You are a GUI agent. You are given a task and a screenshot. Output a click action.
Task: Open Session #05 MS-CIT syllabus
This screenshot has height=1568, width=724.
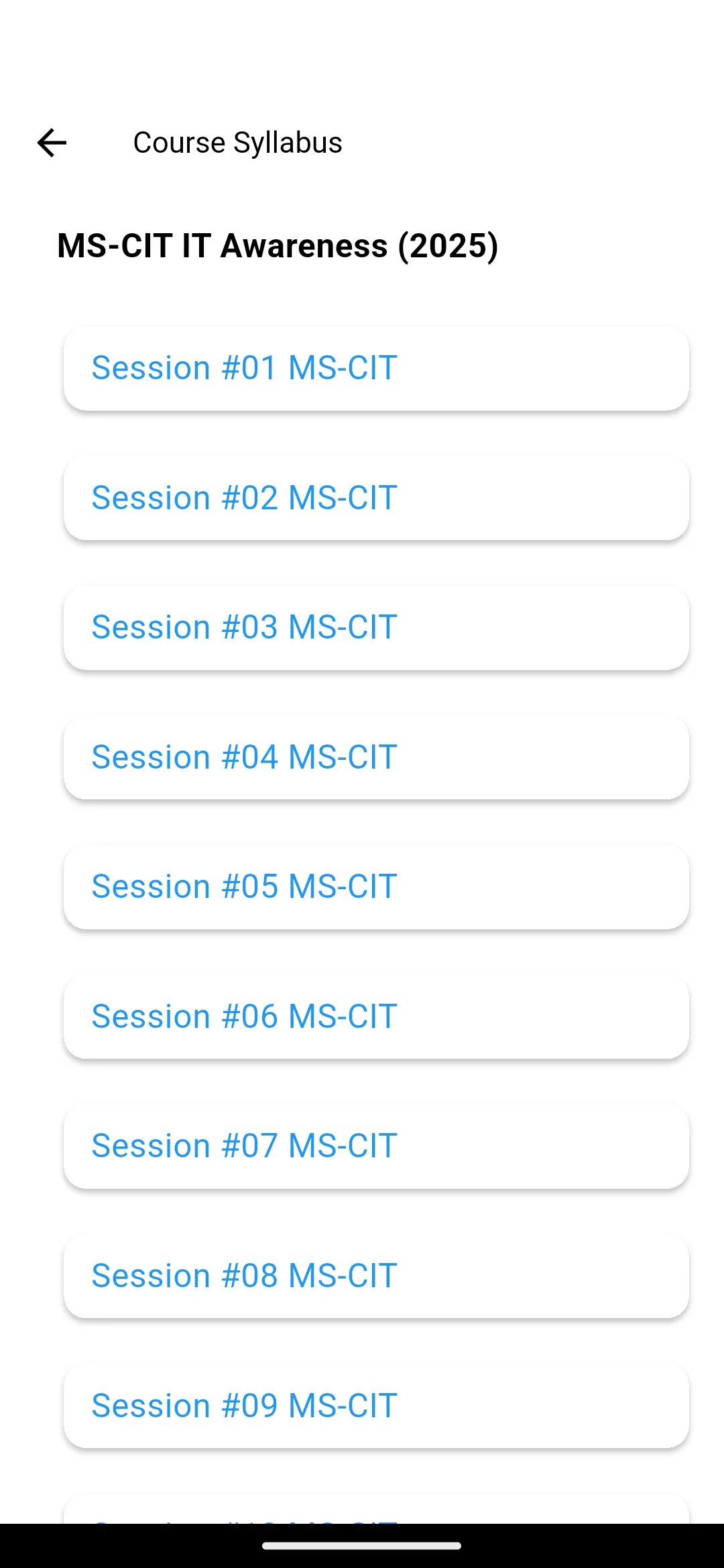[x=375, y=887]
